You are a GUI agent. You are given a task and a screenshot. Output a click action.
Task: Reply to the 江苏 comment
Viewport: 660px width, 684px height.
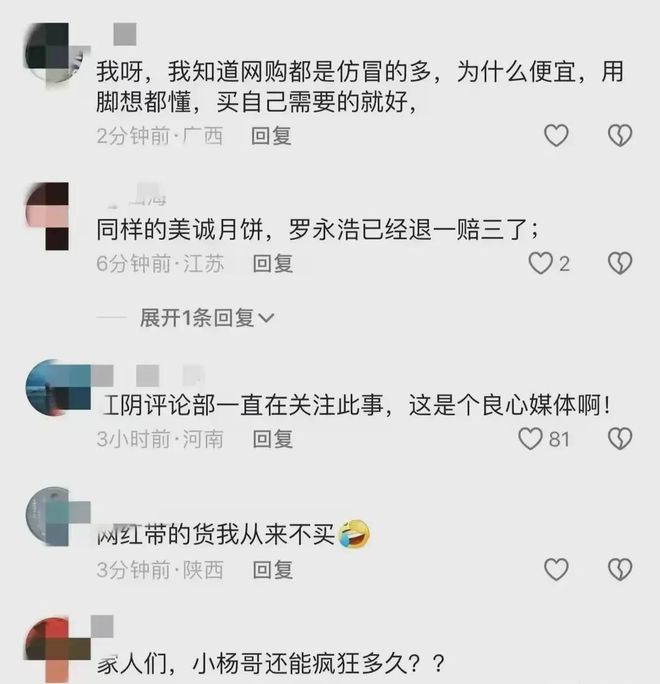271,264
